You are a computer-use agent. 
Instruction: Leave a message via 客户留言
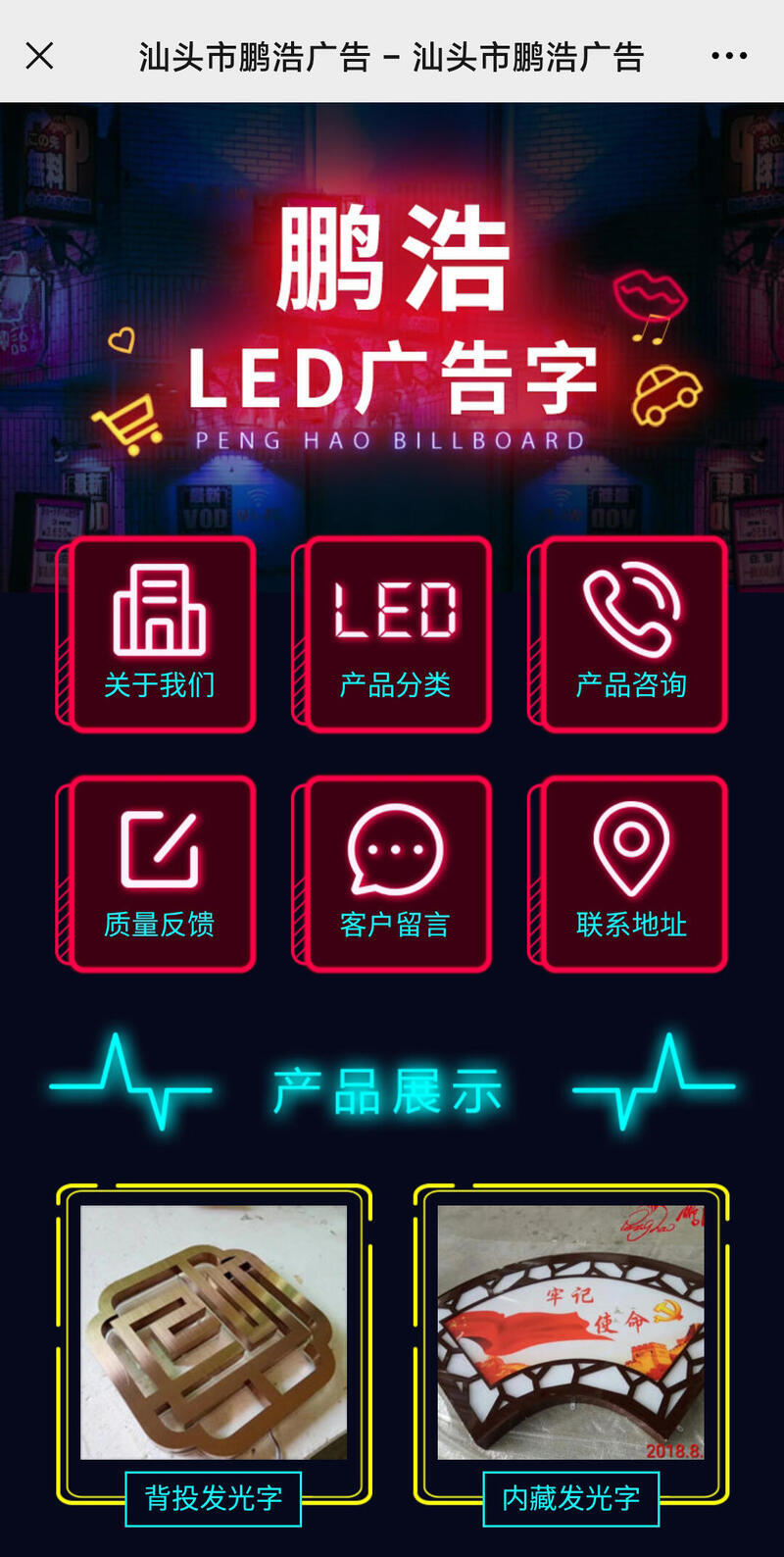pos(395,874)
